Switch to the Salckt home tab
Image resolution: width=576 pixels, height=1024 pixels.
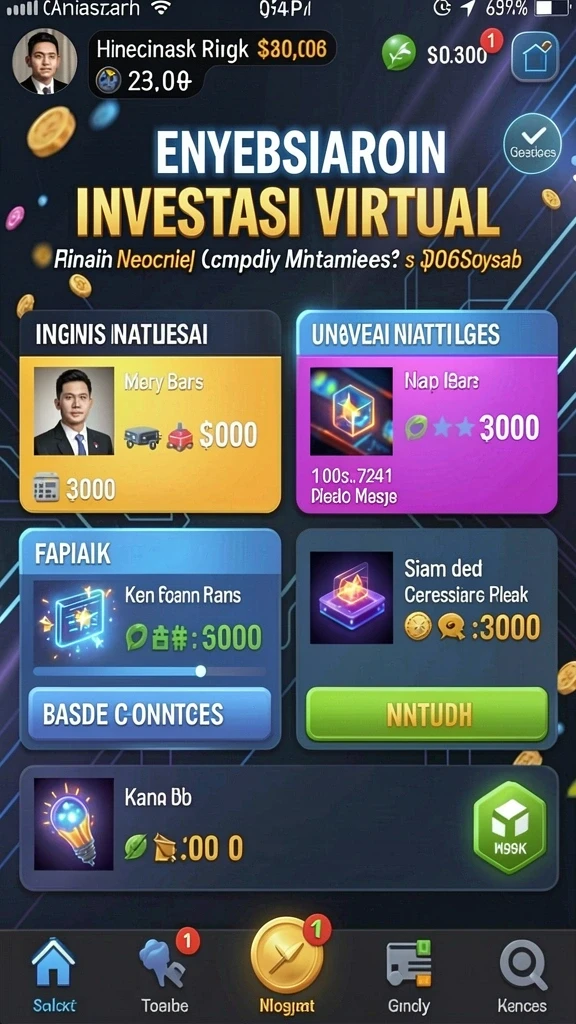tap(54, 974)
